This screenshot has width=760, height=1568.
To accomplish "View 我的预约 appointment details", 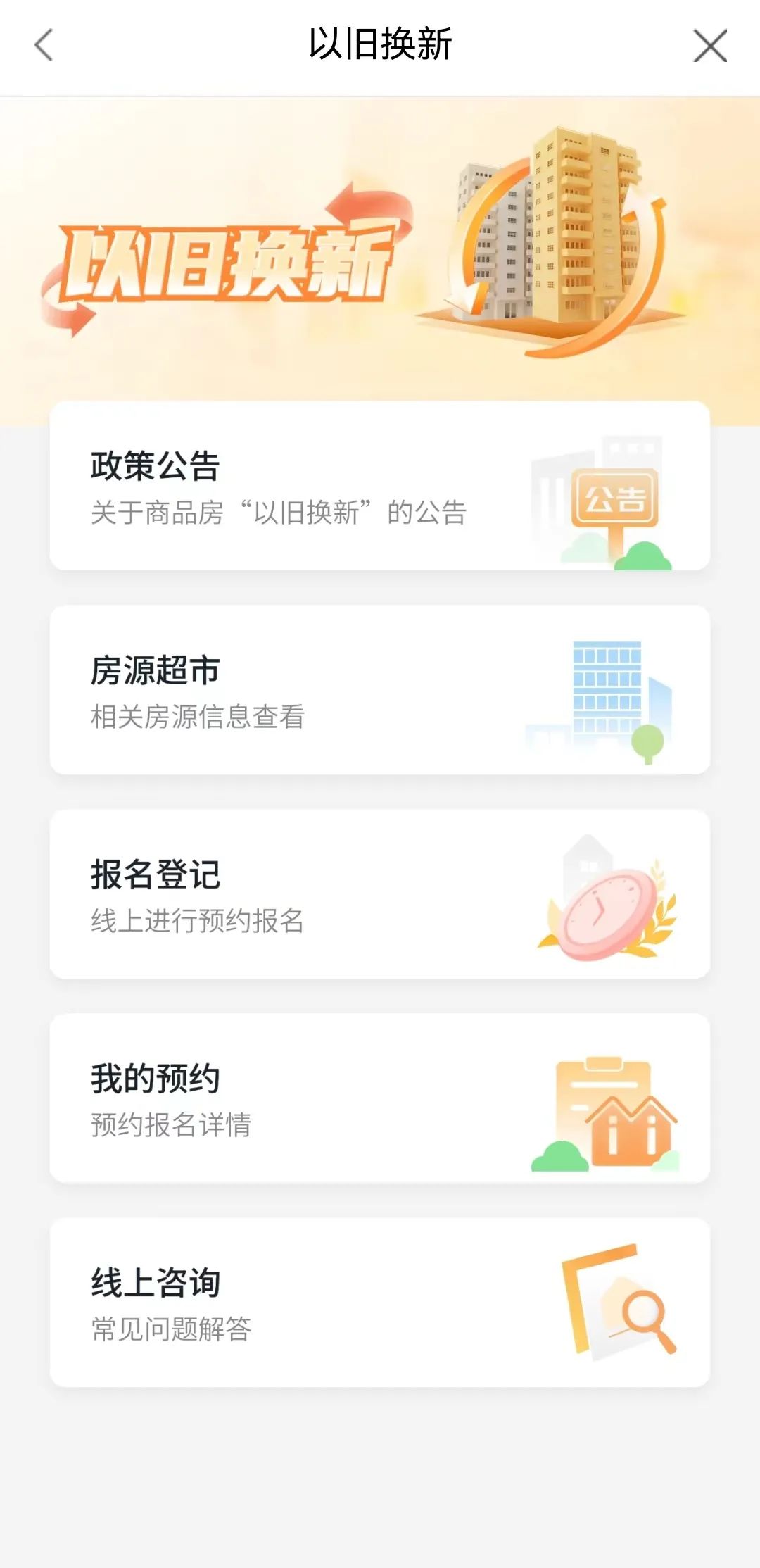I will [379, 1098].
